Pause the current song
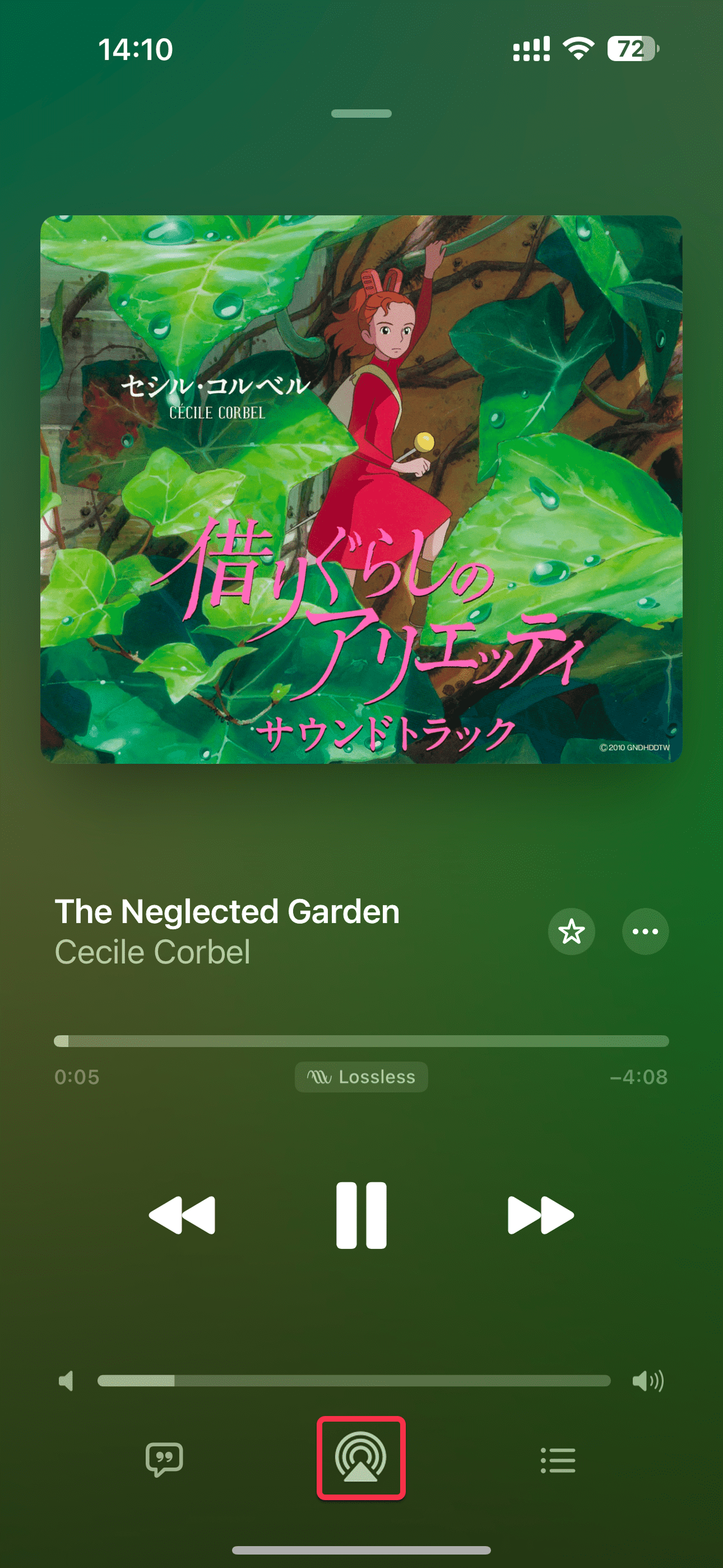 click(361, 1215)
